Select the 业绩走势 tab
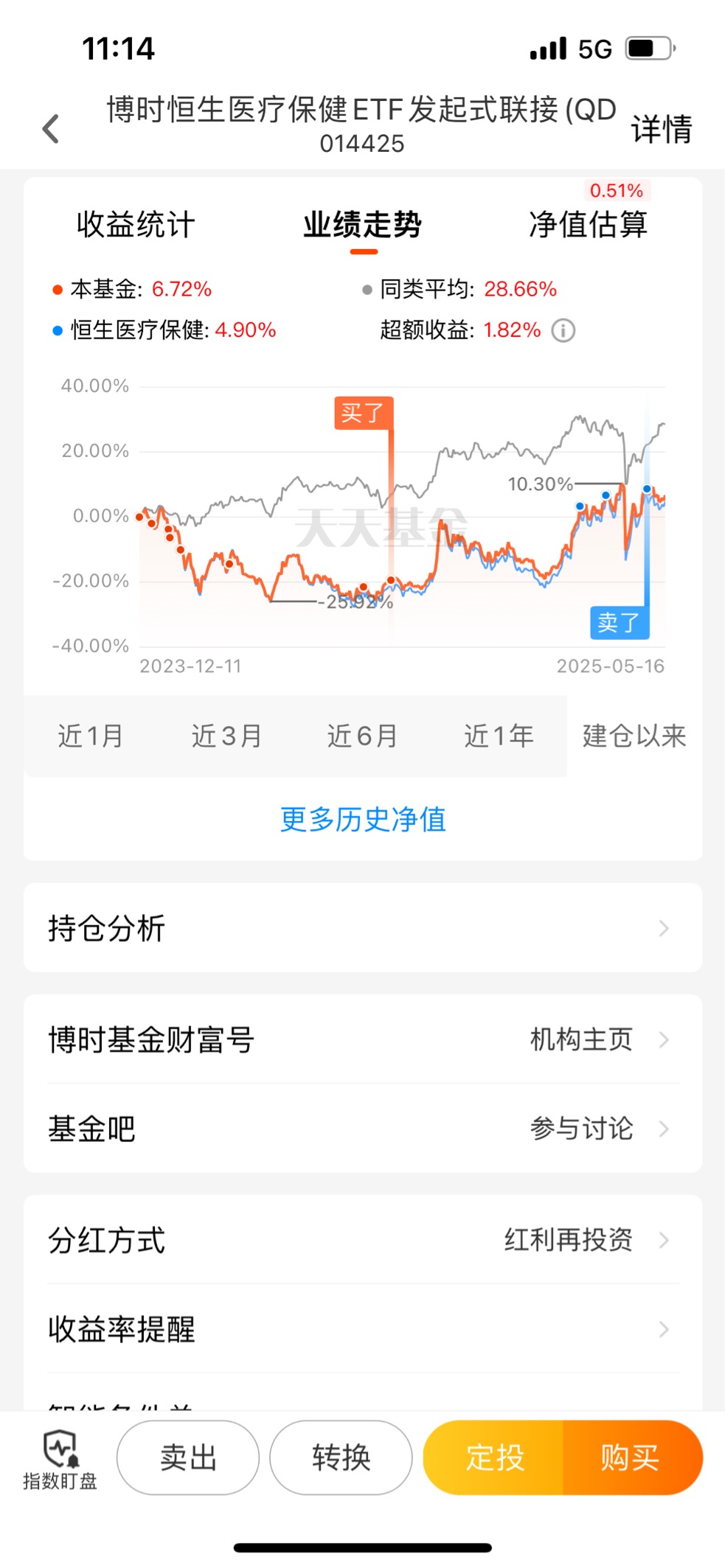 pyautogui.click(x=362, y=224)
